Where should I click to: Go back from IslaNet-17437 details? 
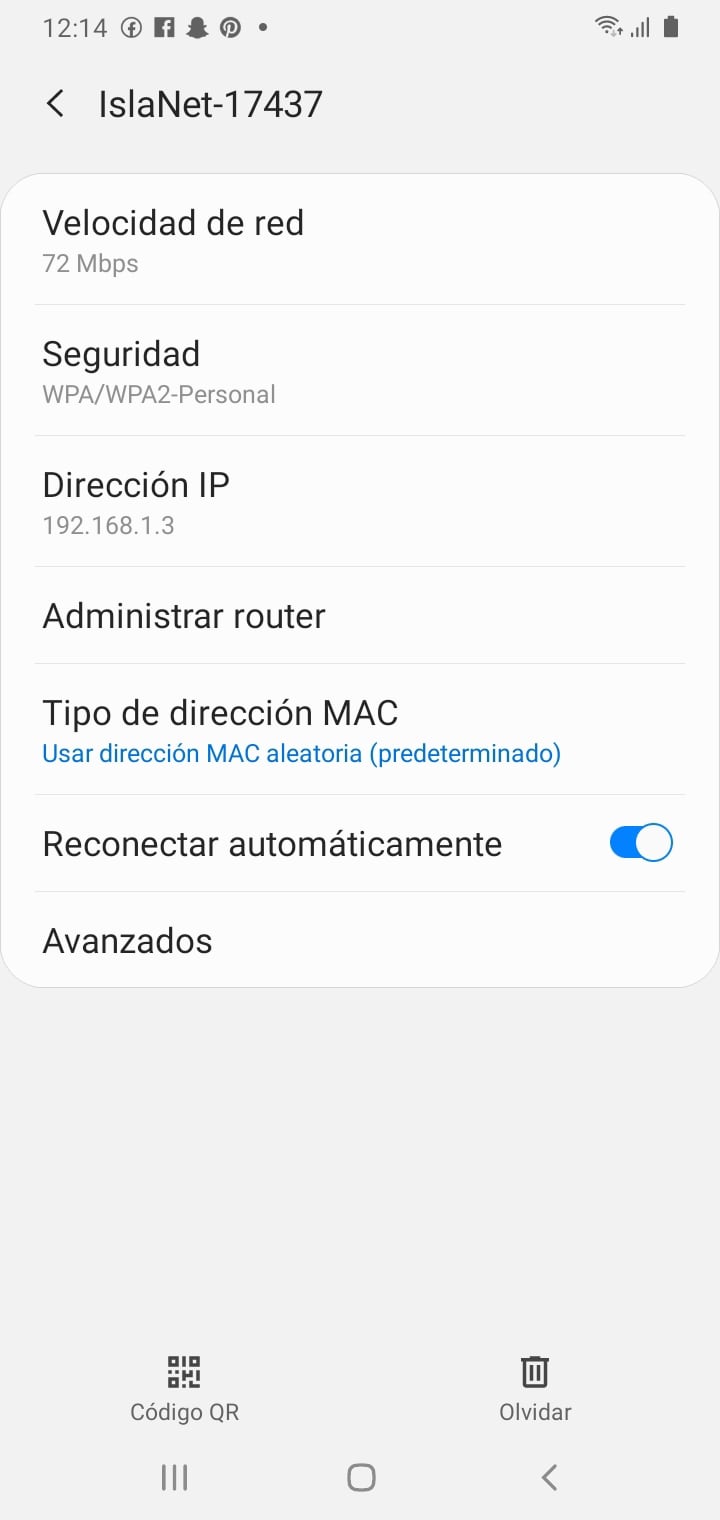point(55,104)
